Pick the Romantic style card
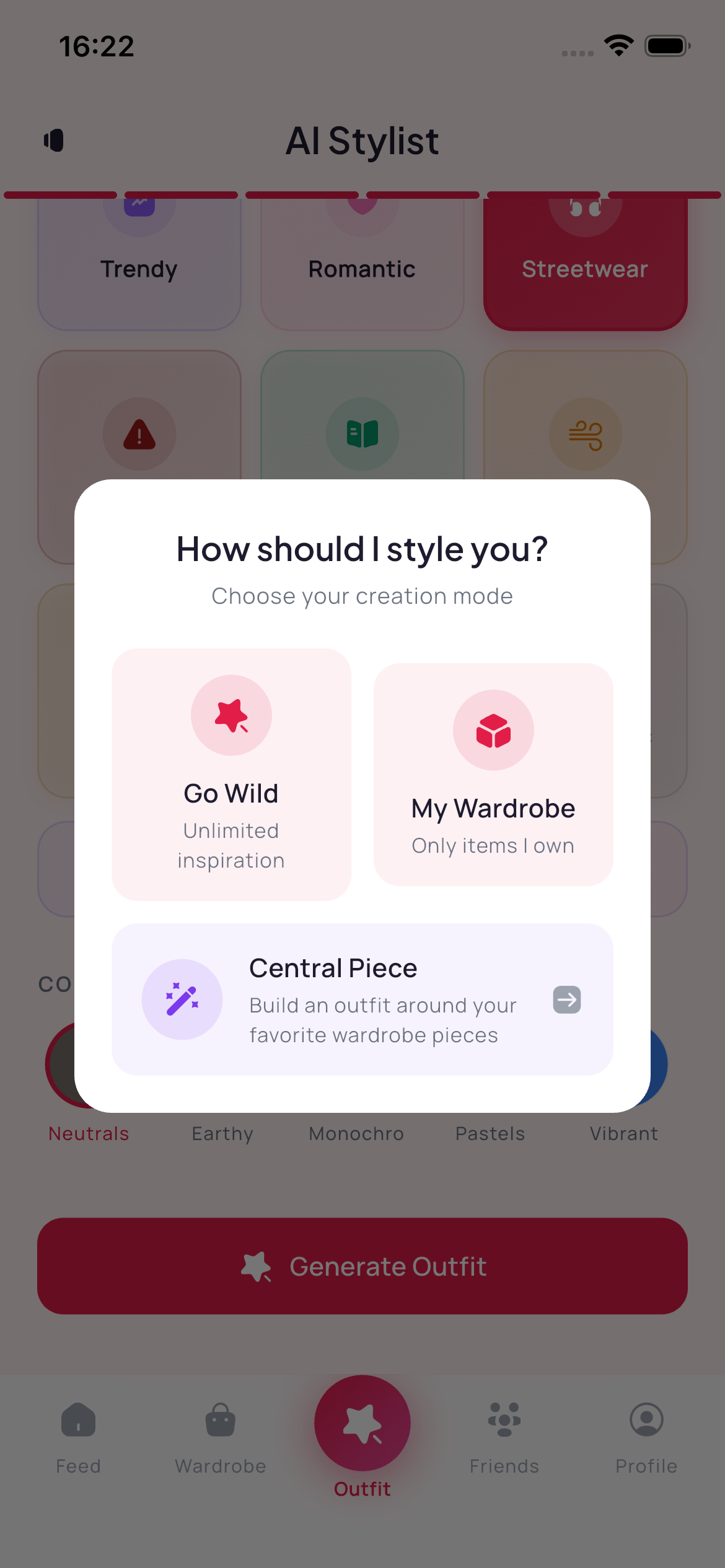 point(362,268)
